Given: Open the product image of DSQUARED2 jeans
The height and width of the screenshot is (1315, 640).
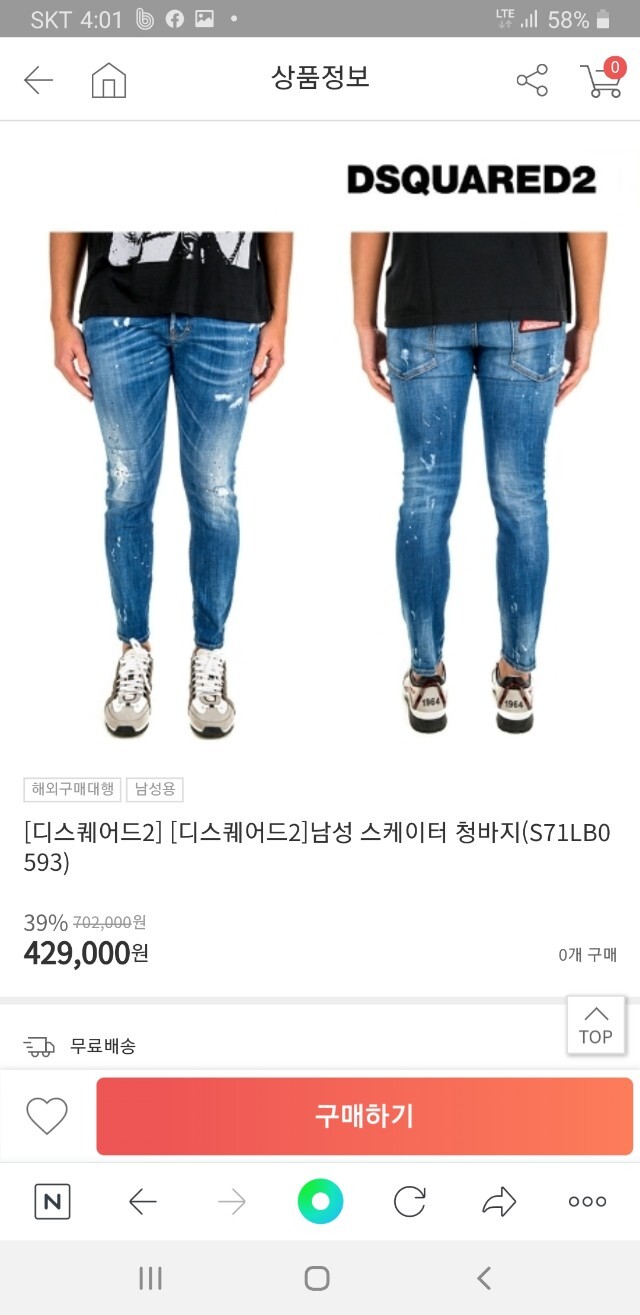Looking at the screenshot, I should pyautogui.click(x=320, y=445).
